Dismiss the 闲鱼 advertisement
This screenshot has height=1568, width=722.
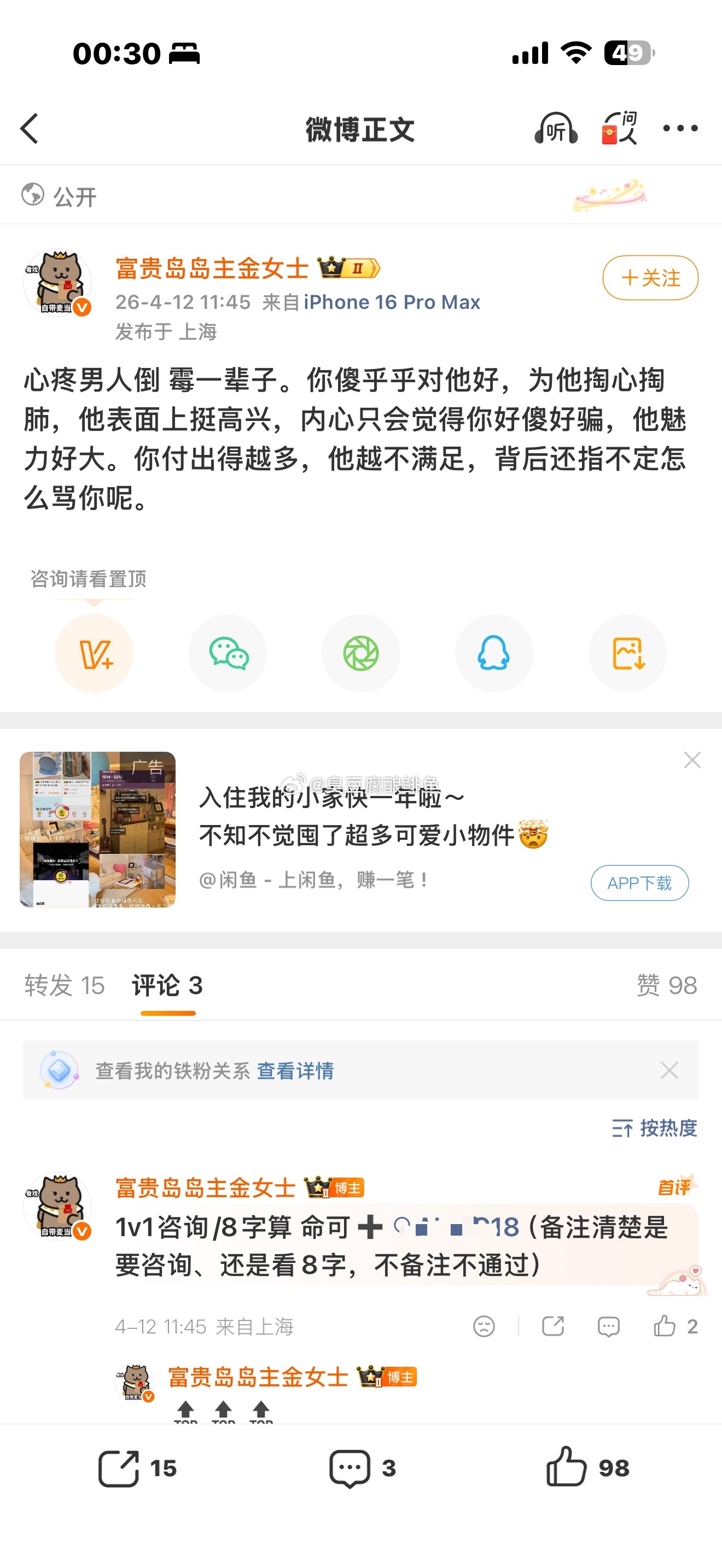click(692, 759)
